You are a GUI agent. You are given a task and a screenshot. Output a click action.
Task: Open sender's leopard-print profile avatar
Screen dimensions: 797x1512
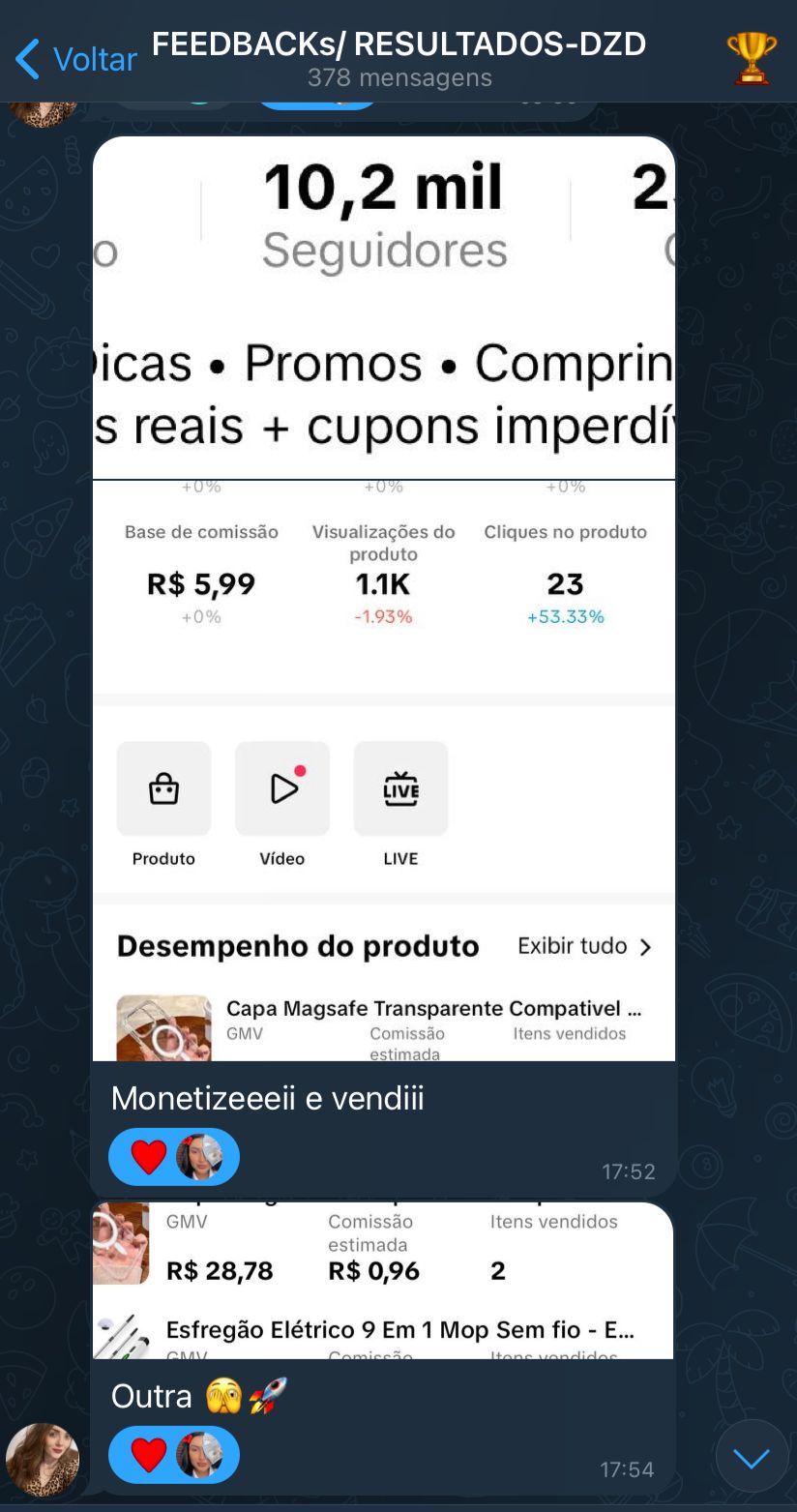tap(43, 1460)
